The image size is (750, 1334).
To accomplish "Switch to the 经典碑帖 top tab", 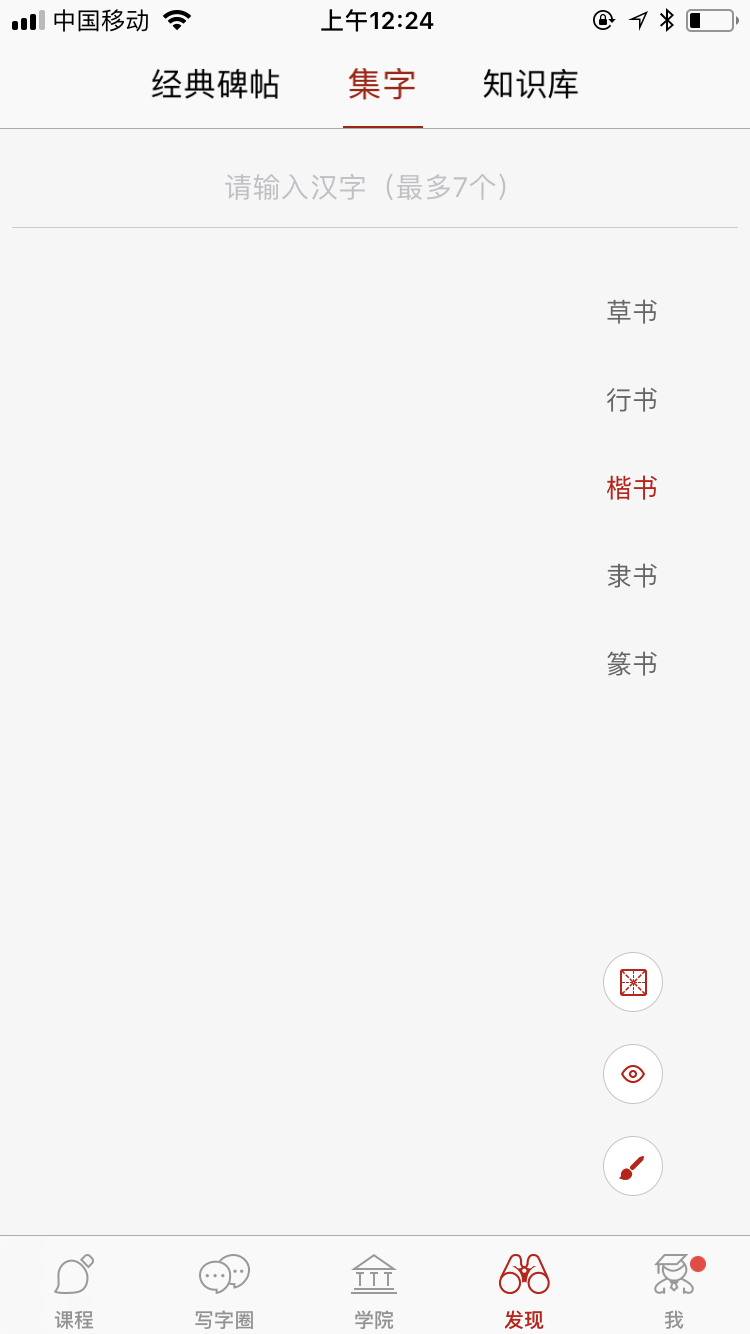I will point(216,85).
